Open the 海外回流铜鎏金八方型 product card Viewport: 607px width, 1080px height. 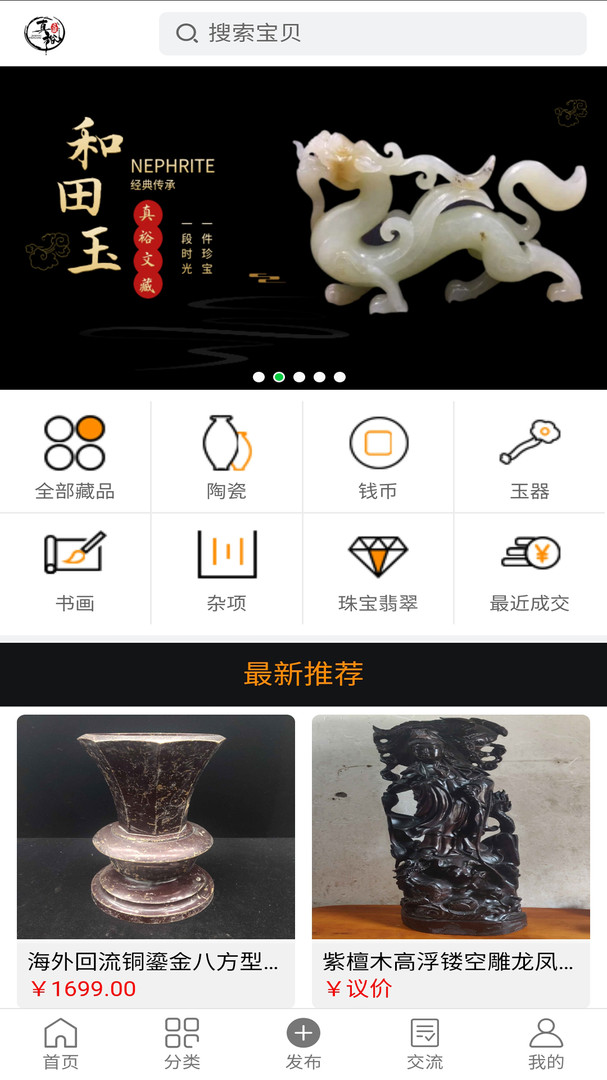click(x=156, y=861)
